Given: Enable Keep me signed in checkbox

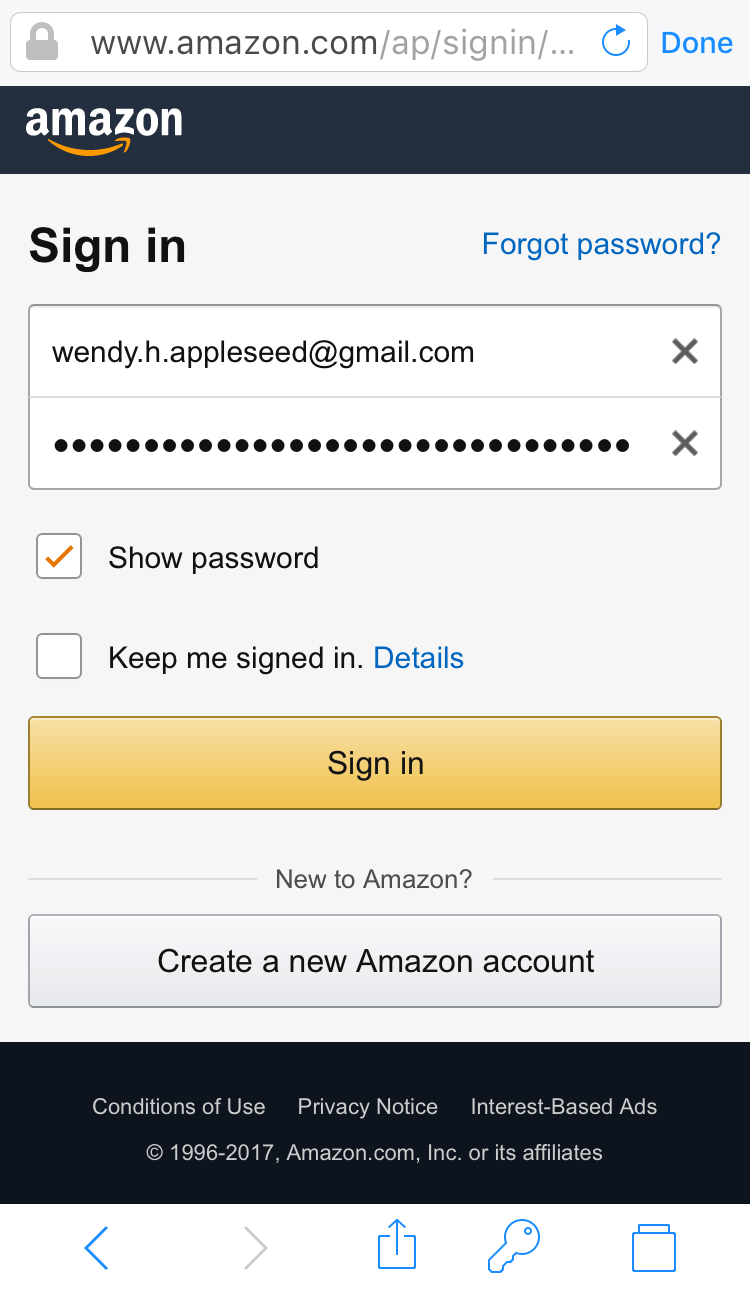Looking at the screenshot, I should [59, 657].
